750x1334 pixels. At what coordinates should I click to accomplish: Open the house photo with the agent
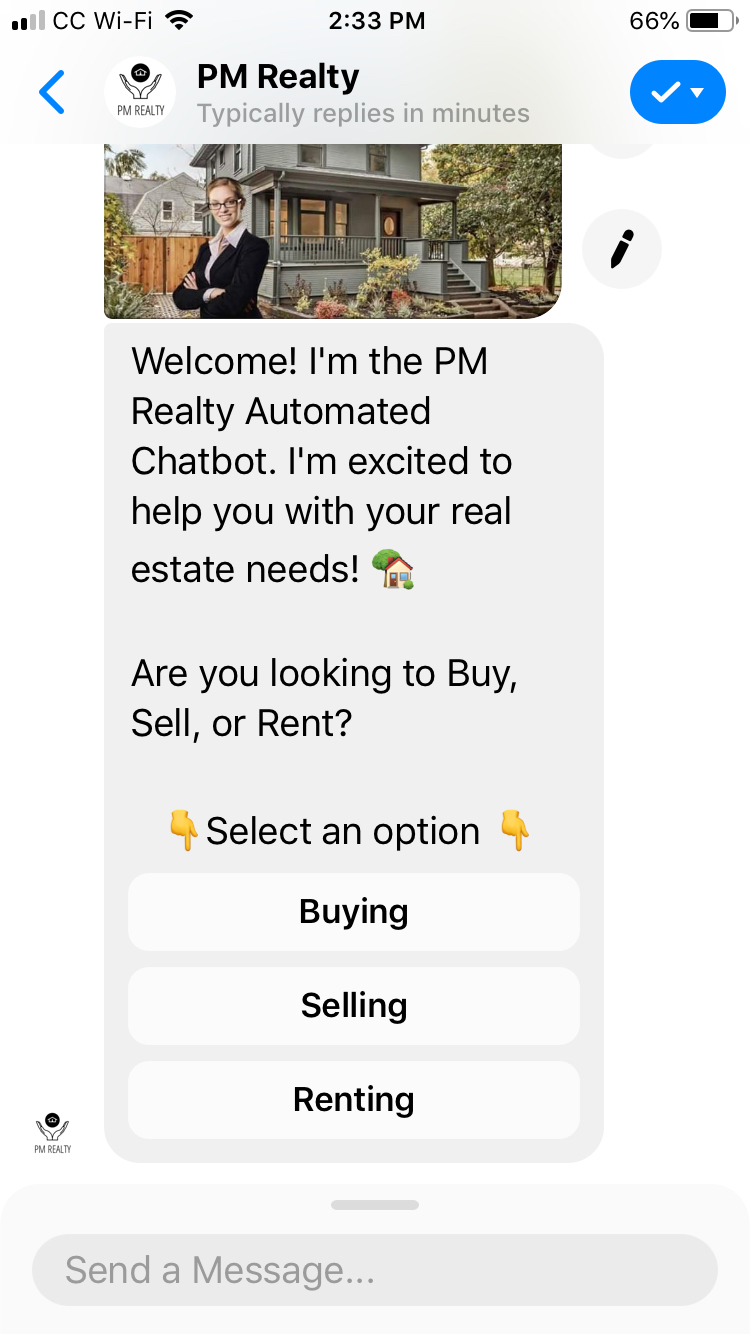tap(333, 231)
